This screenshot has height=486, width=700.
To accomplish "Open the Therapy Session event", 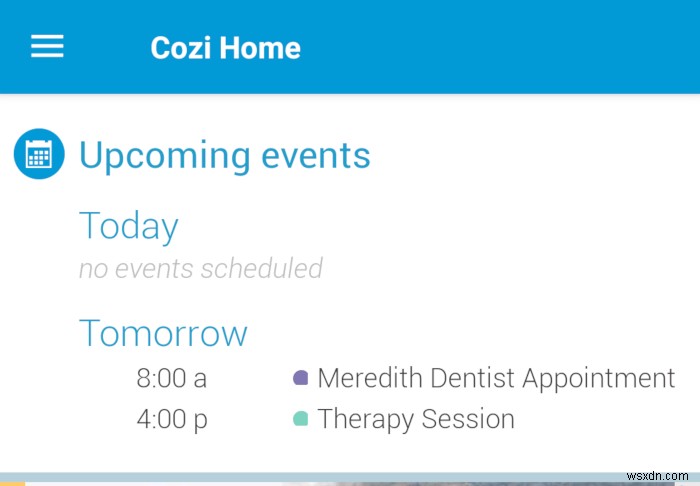I will [415, 419].
